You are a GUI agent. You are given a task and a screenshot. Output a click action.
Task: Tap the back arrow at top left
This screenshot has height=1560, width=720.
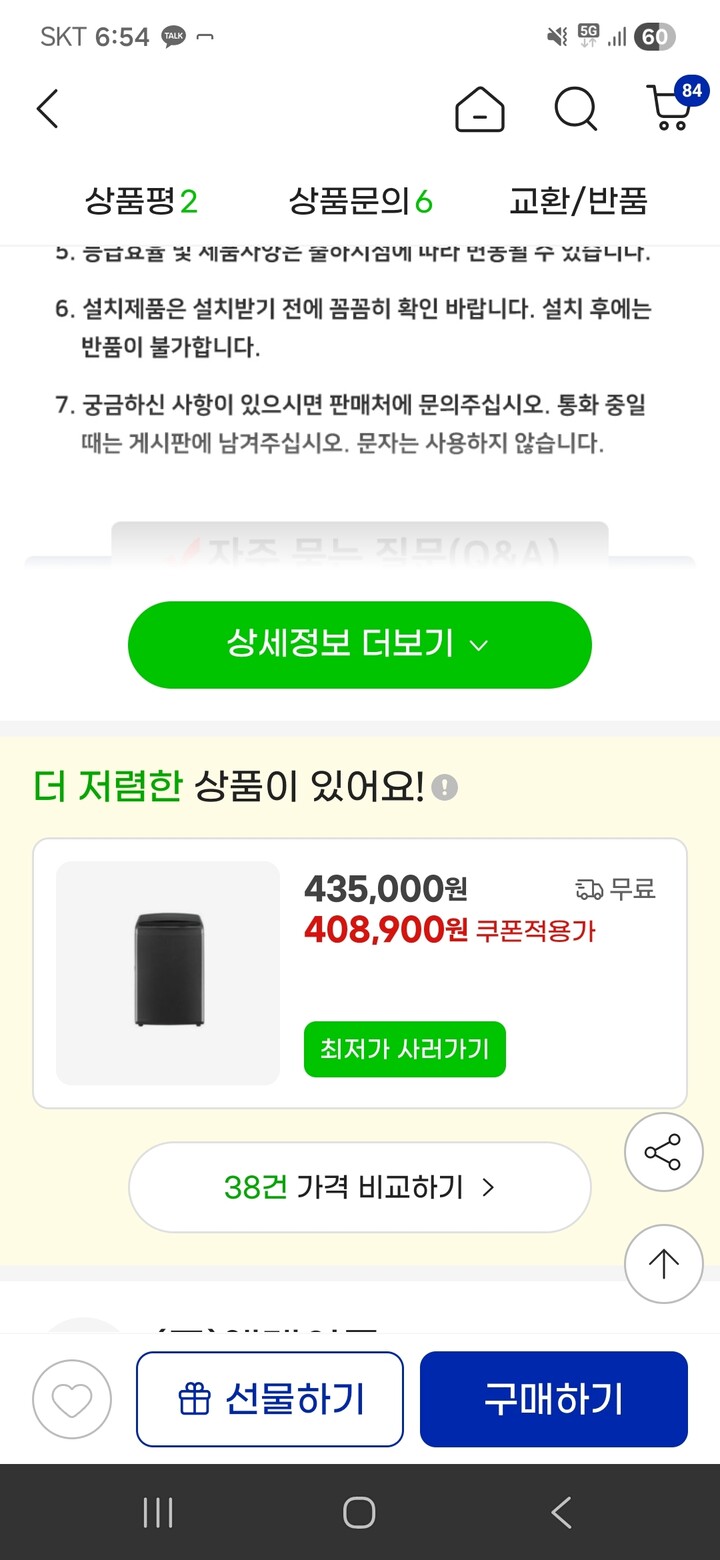(x=47, y=109)
